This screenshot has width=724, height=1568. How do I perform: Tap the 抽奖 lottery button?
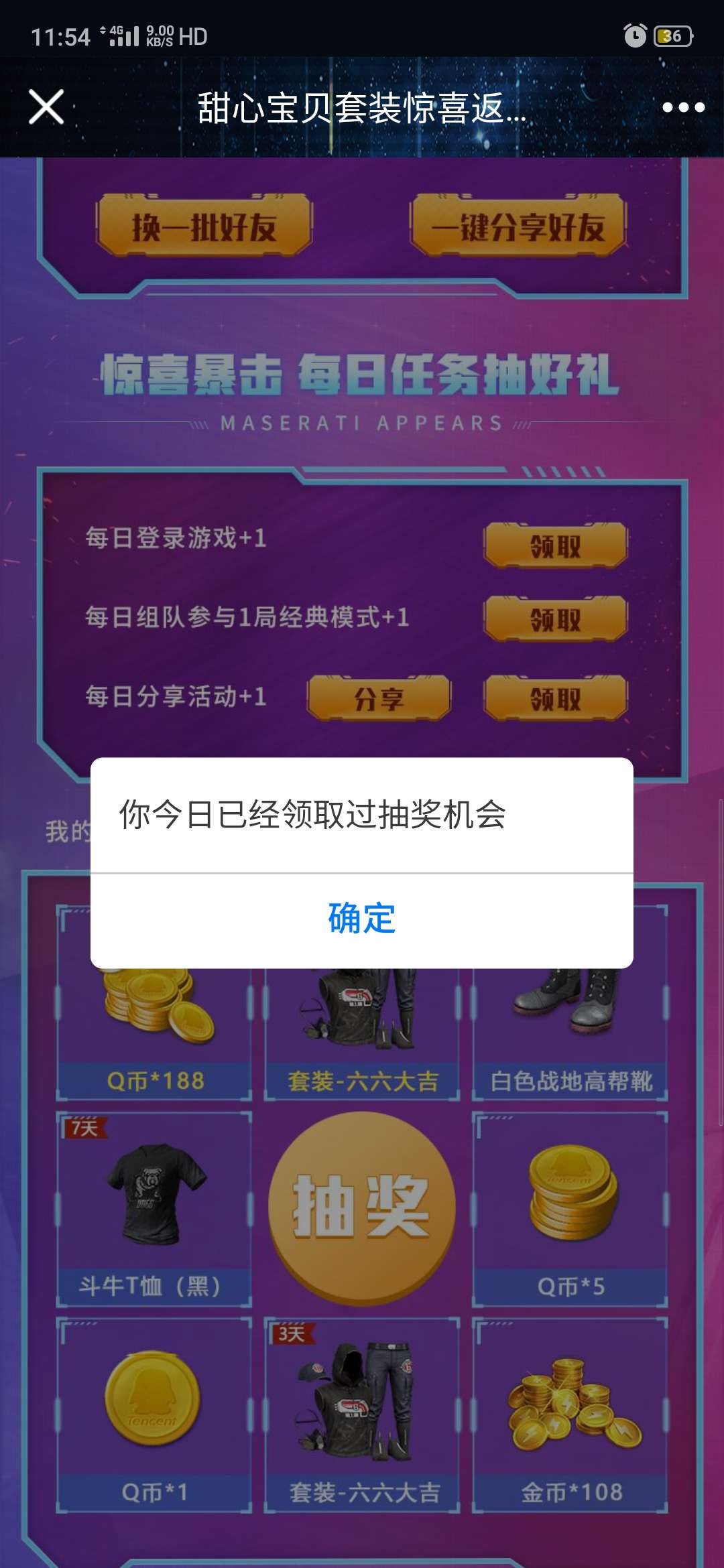[x=362, y=1206]
